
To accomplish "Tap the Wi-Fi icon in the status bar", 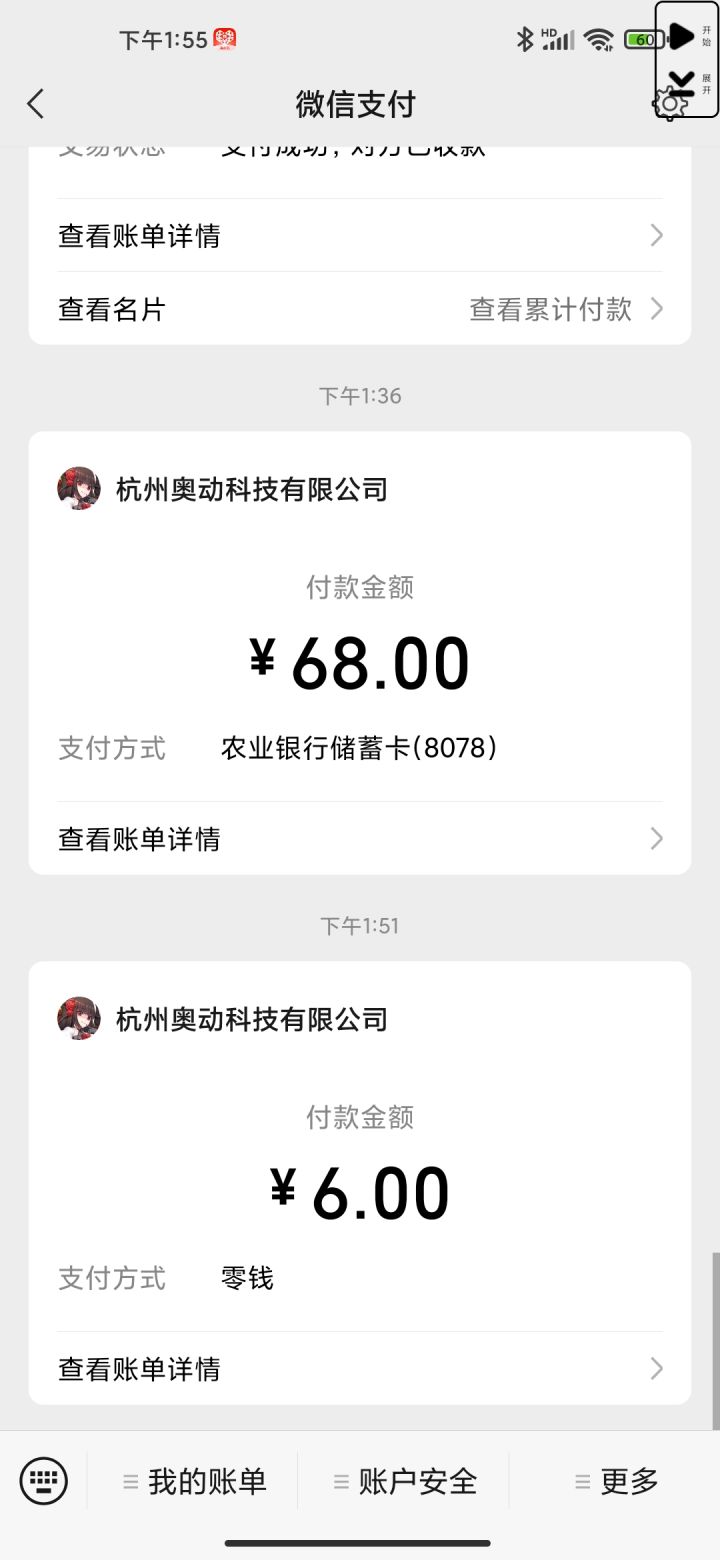I will tap(600, 39).
